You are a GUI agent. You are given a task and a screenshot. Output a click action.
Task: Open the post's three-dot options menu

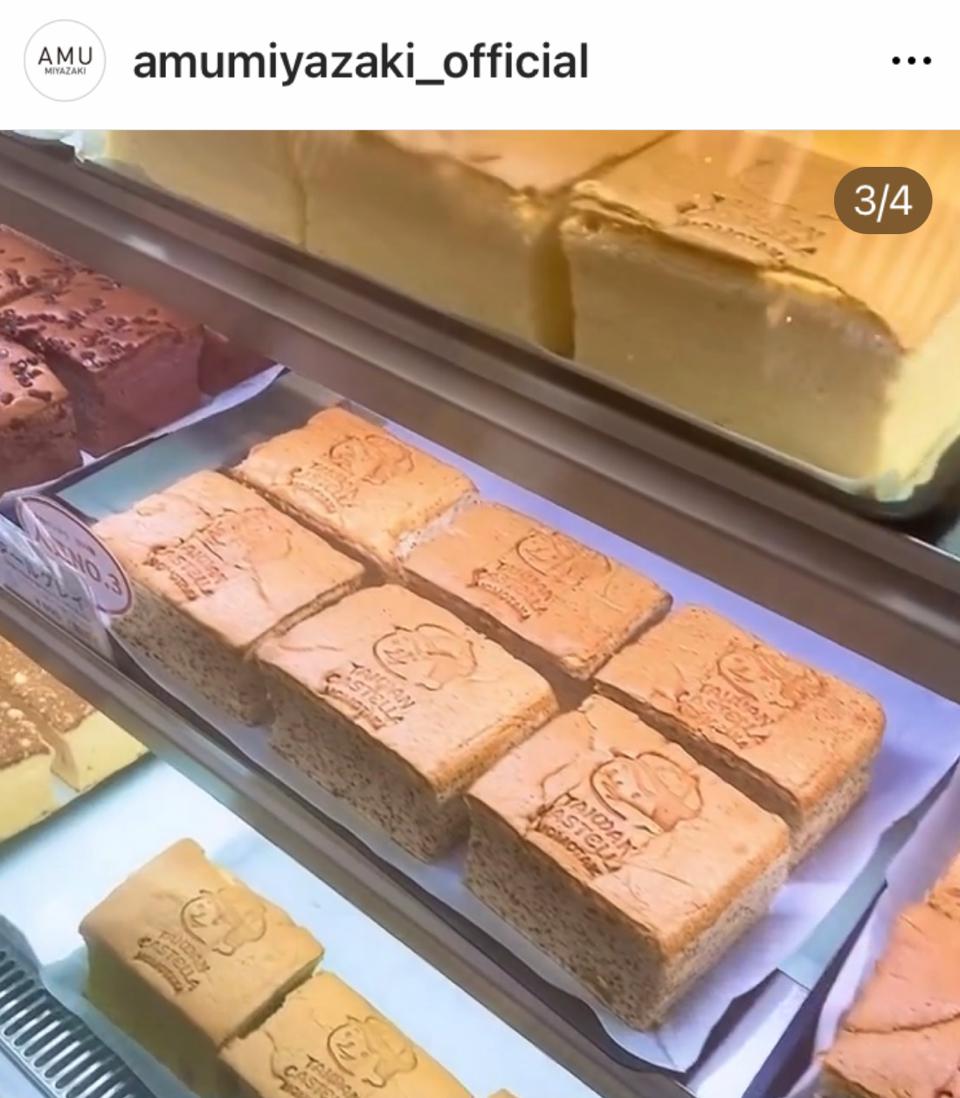tap(910, 62)
